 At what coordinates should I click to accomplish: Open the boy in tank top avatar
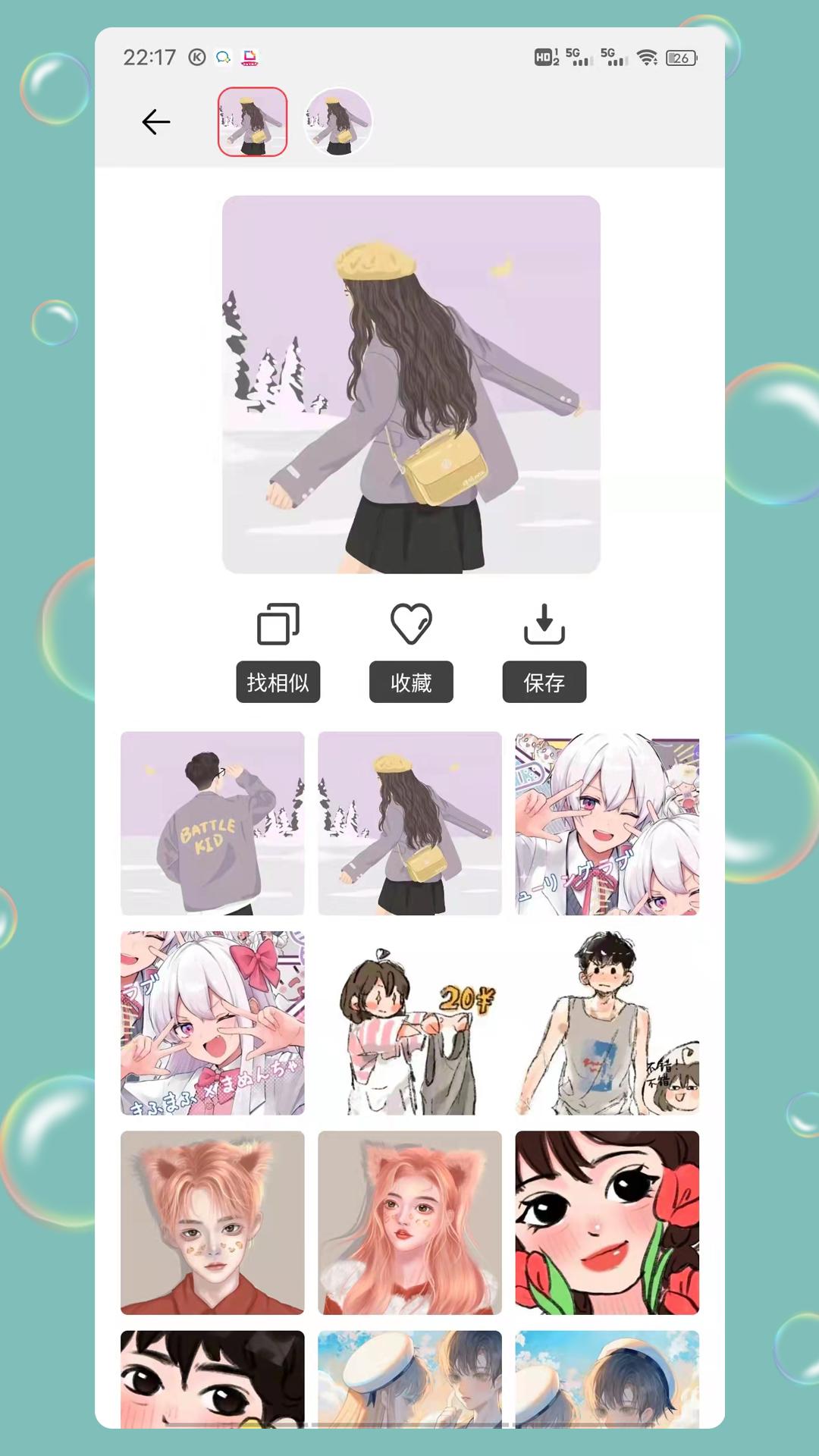[x=607, y=1023]
